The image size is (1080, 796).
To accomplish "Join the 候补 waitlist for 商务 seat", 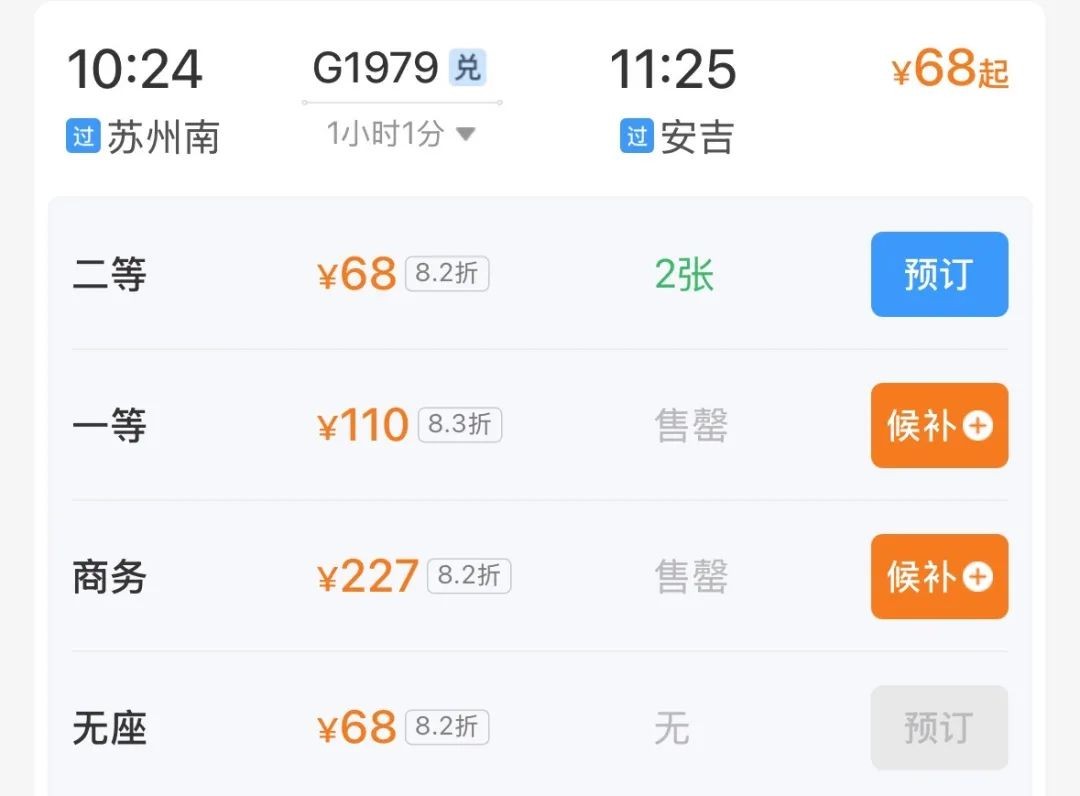I will 939,577.
